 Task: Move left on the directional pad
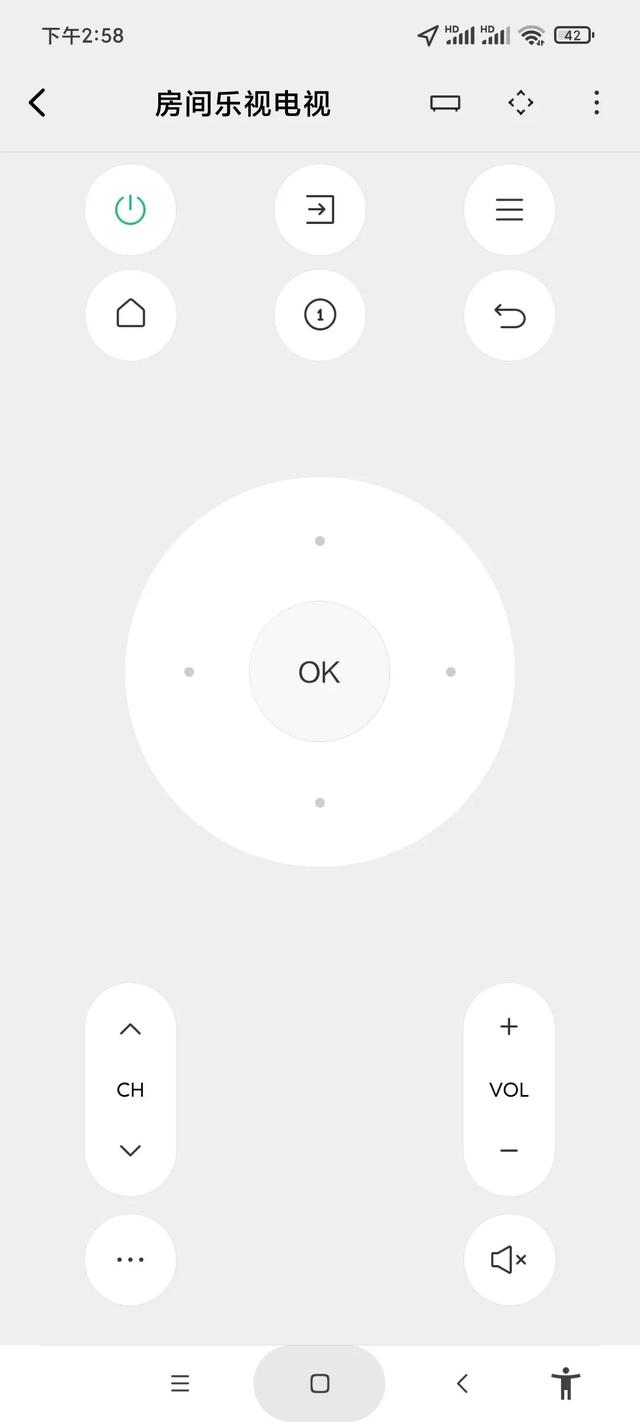click(x=189, y=672)
